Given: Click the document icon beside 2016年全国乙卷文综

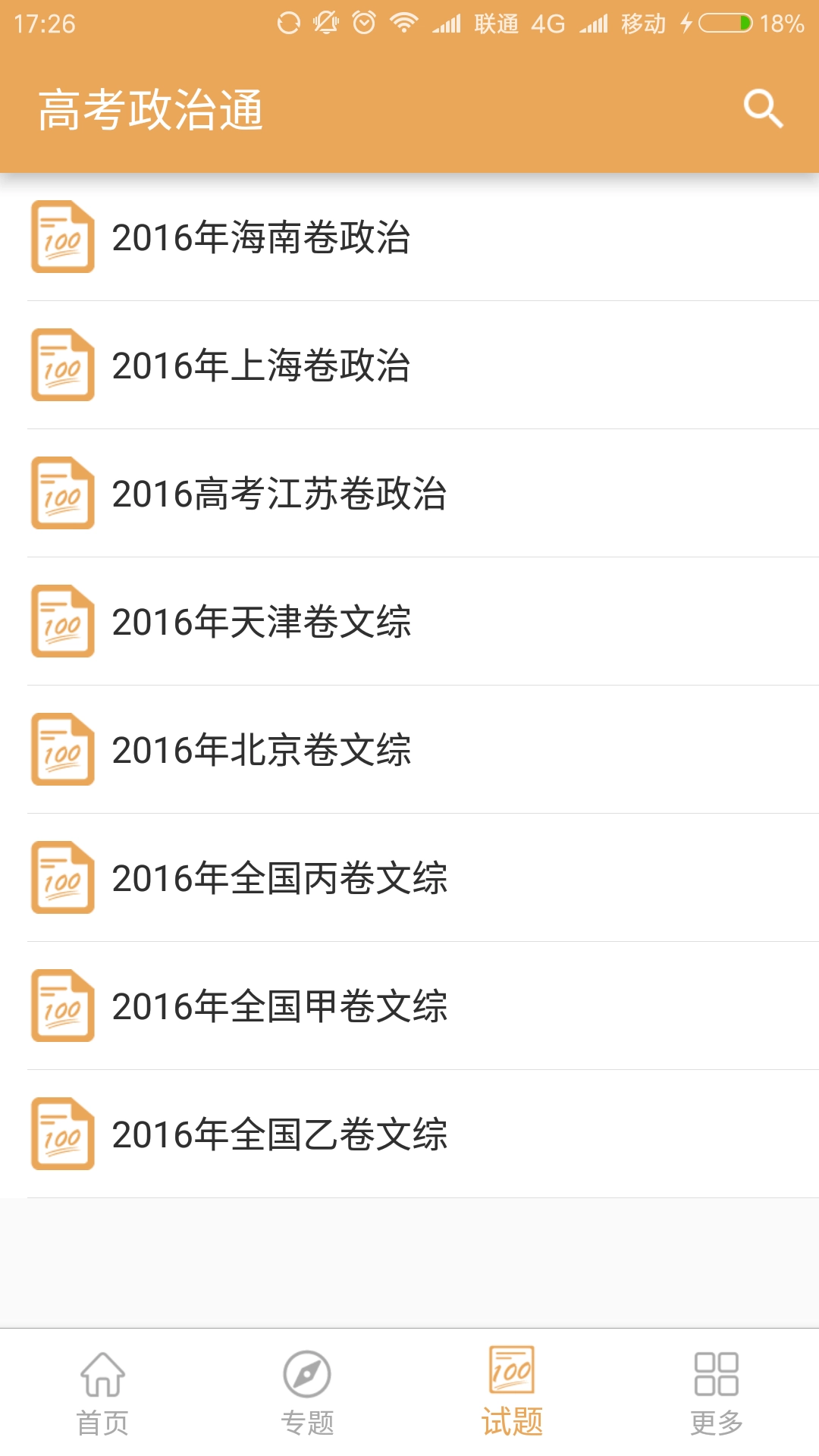Looking at the screenshot, I should (x=62, y=1134).
